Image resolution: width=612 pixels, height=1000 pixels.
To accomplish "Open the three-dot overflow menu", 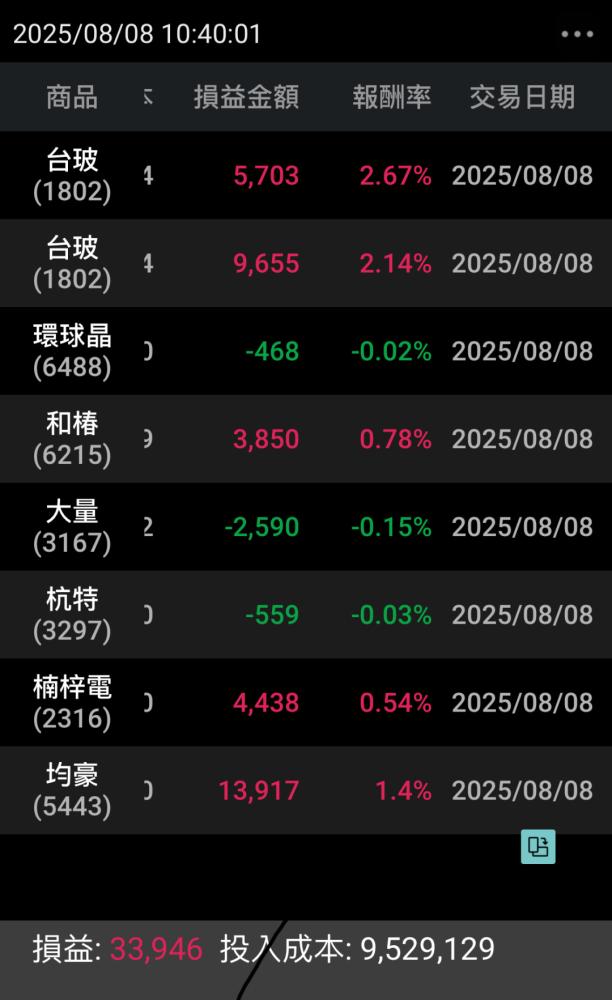I will (x=577, y=34).
